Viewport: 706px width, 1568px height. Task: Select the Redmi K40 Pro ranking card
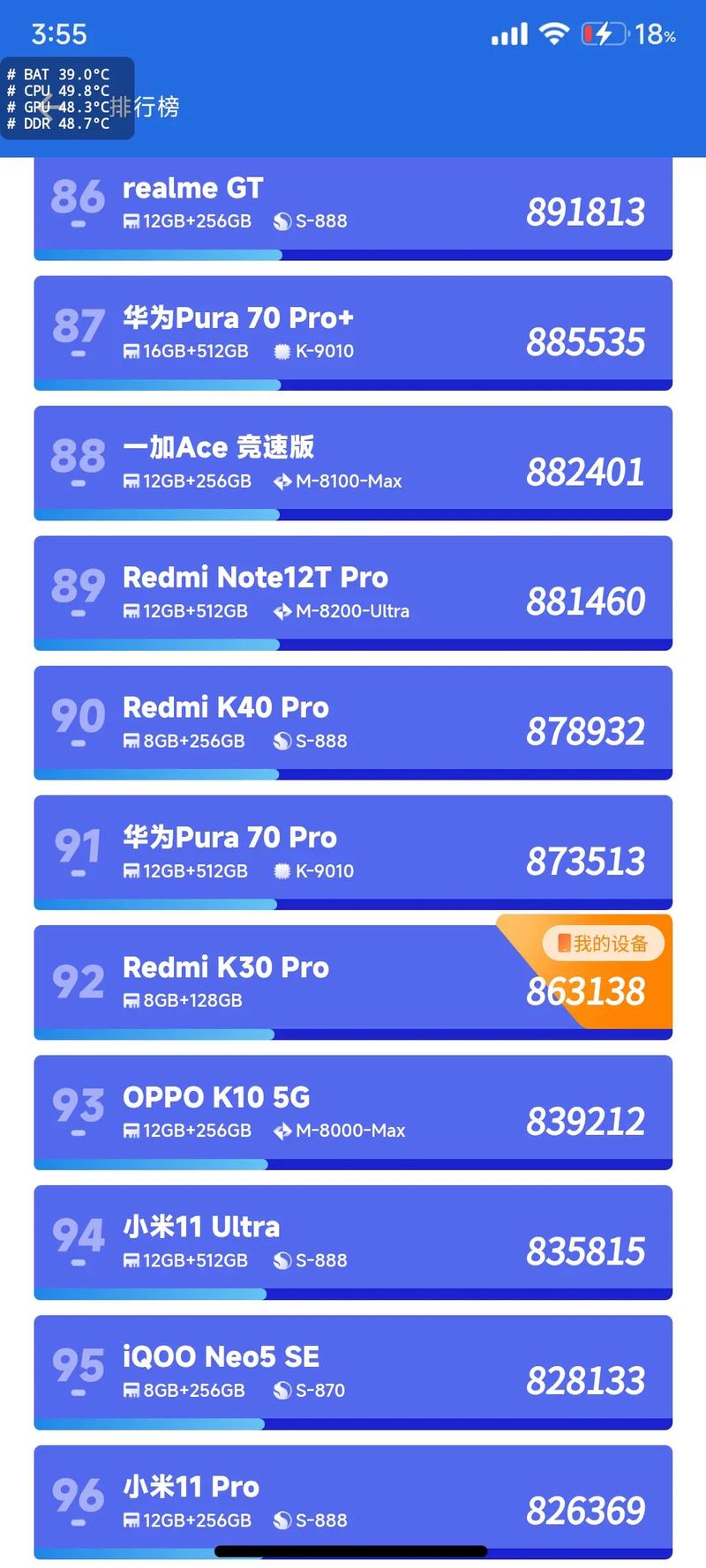pos(353,721)
